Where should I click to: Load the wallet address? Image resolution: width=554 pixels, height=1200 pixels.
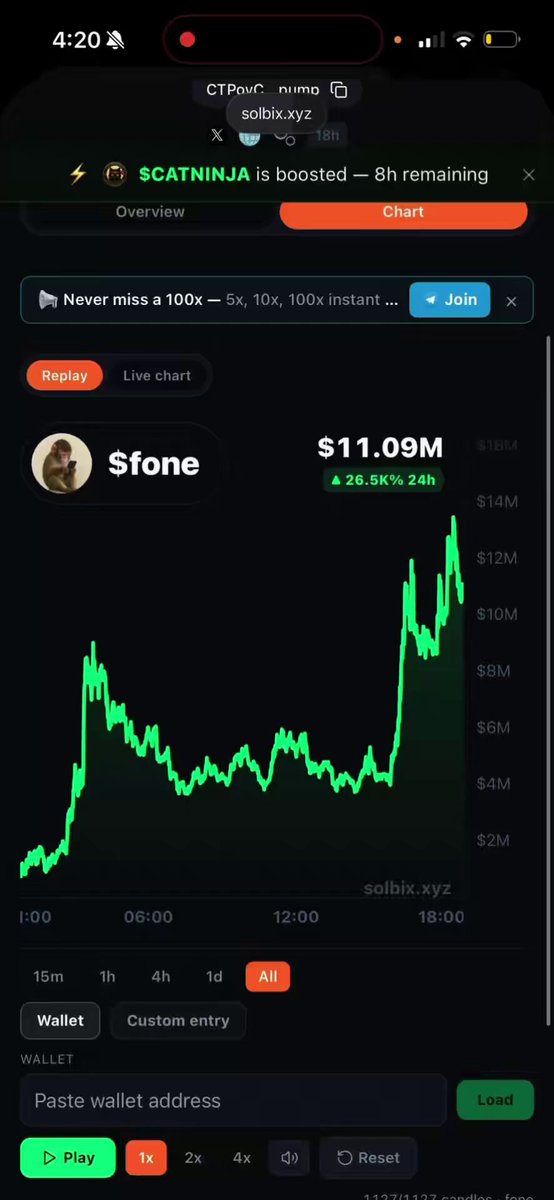click(x=495, y=1100)
